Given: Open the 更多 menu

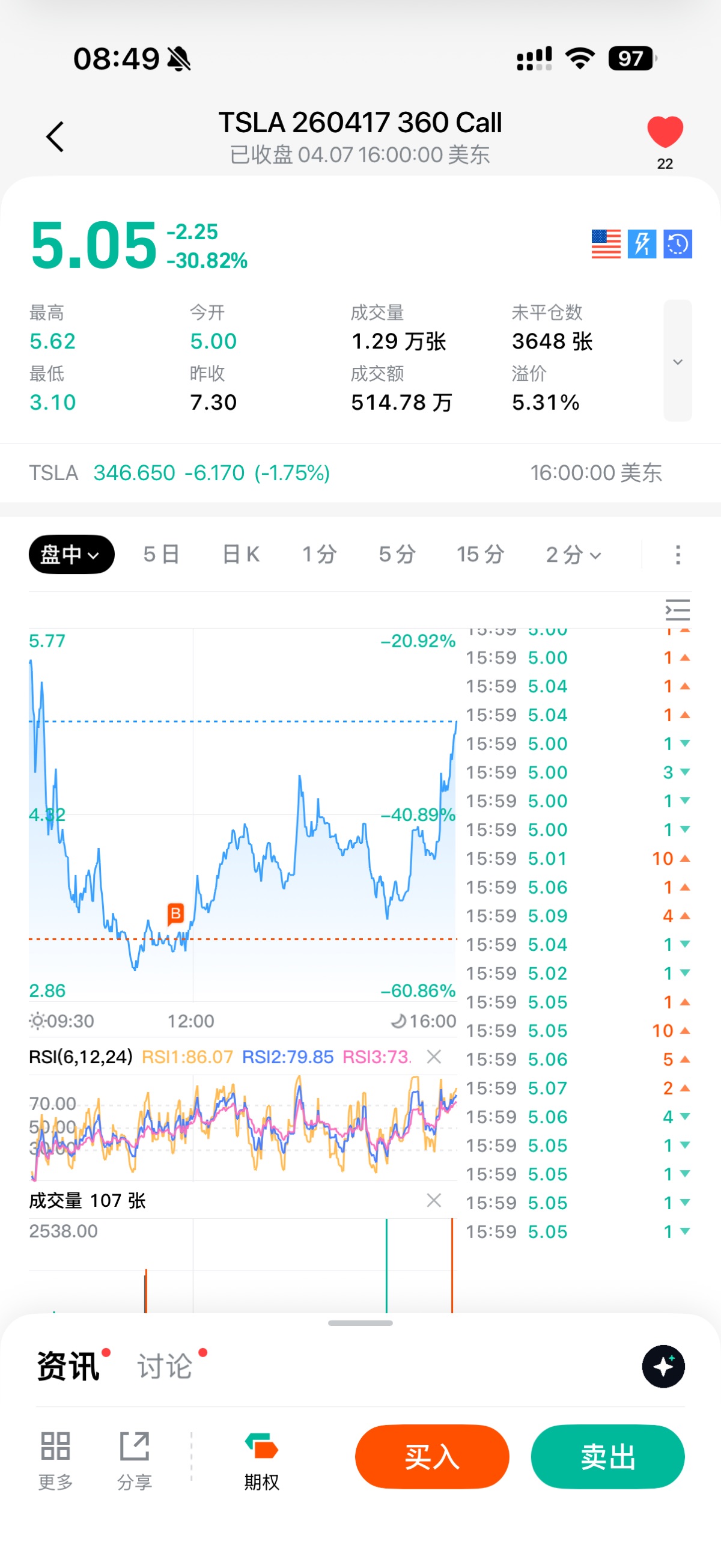Looking at the screenshot, I should coord(55,1457).
